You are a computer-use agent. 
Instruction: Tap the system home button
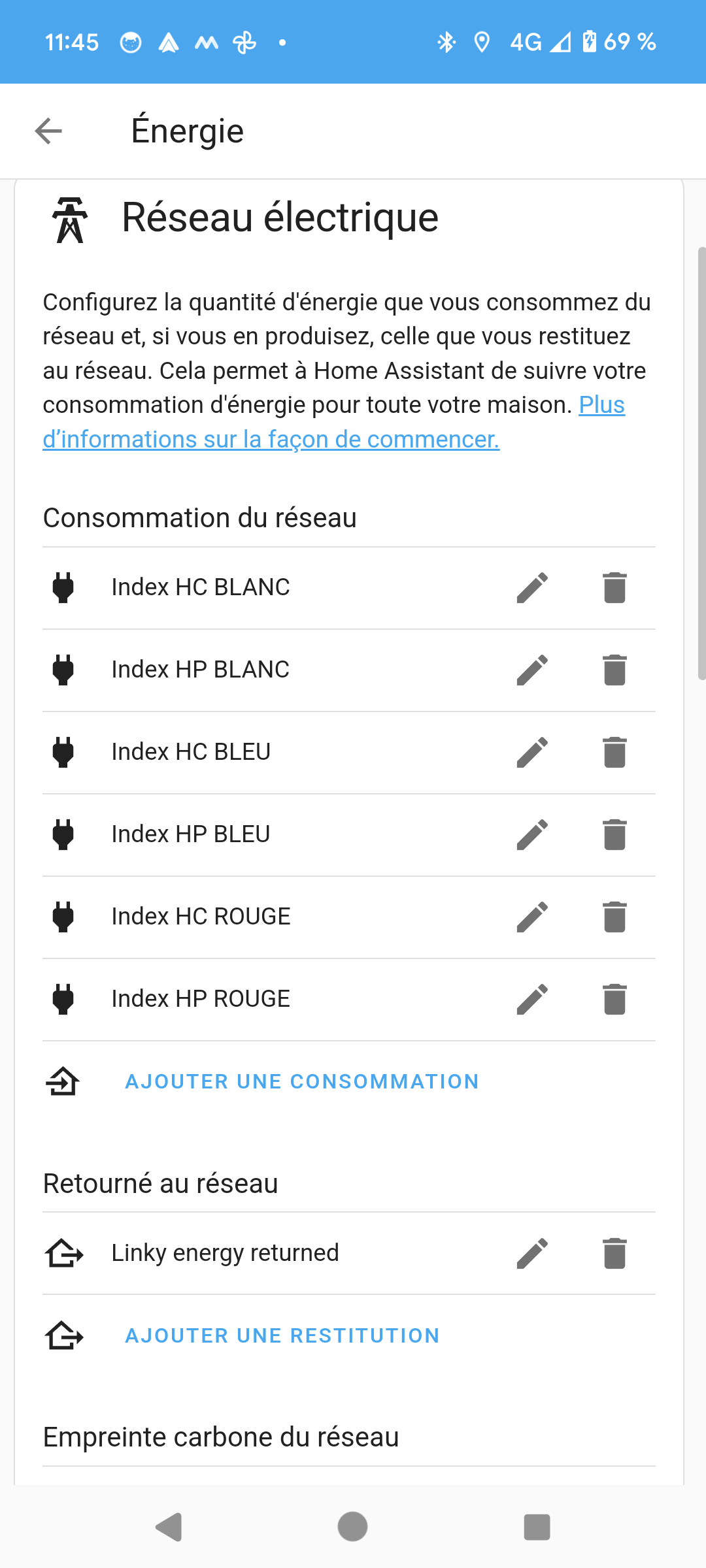click(352, 1527)
